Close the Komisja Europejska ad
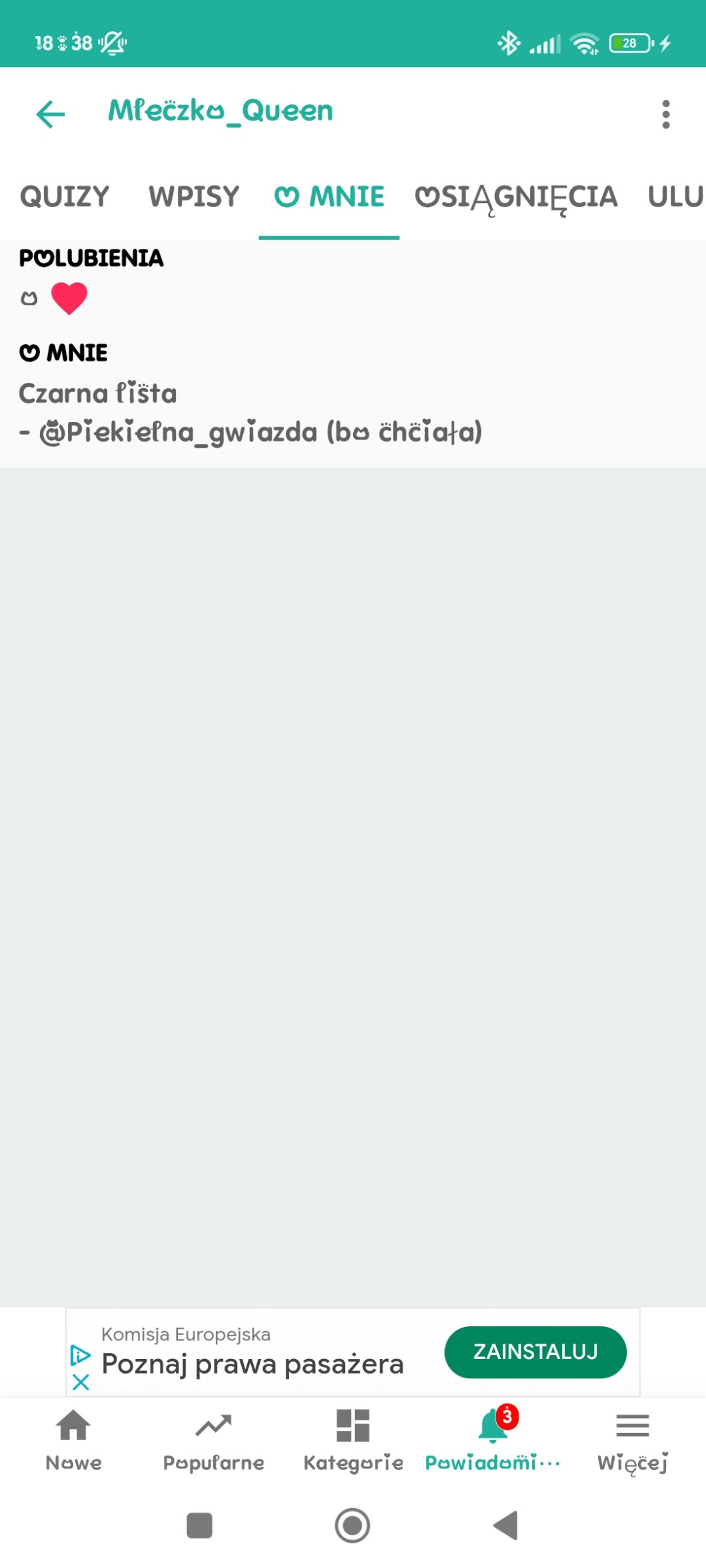 (x=81, y=1382)
